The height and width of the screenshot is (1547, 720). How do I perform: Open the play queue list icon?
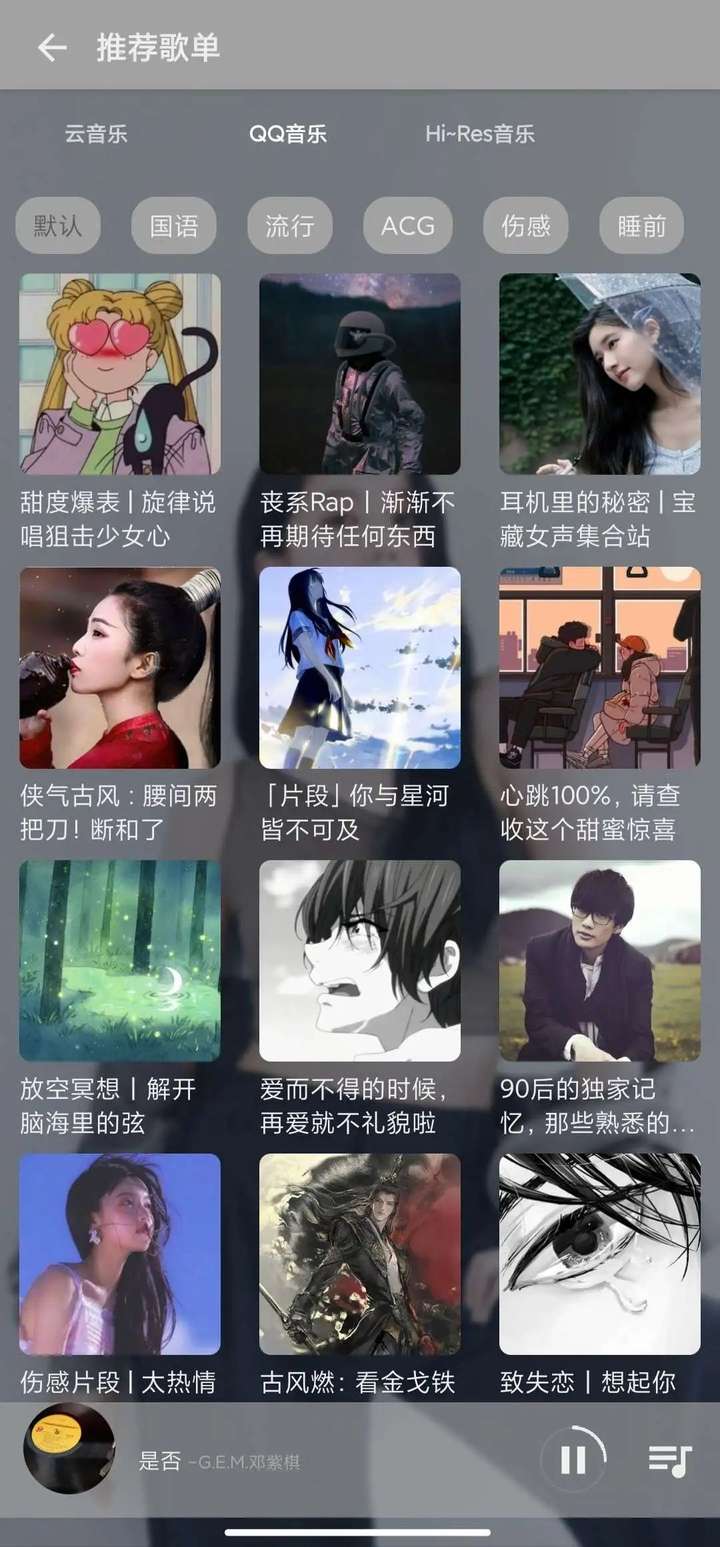669,1460
